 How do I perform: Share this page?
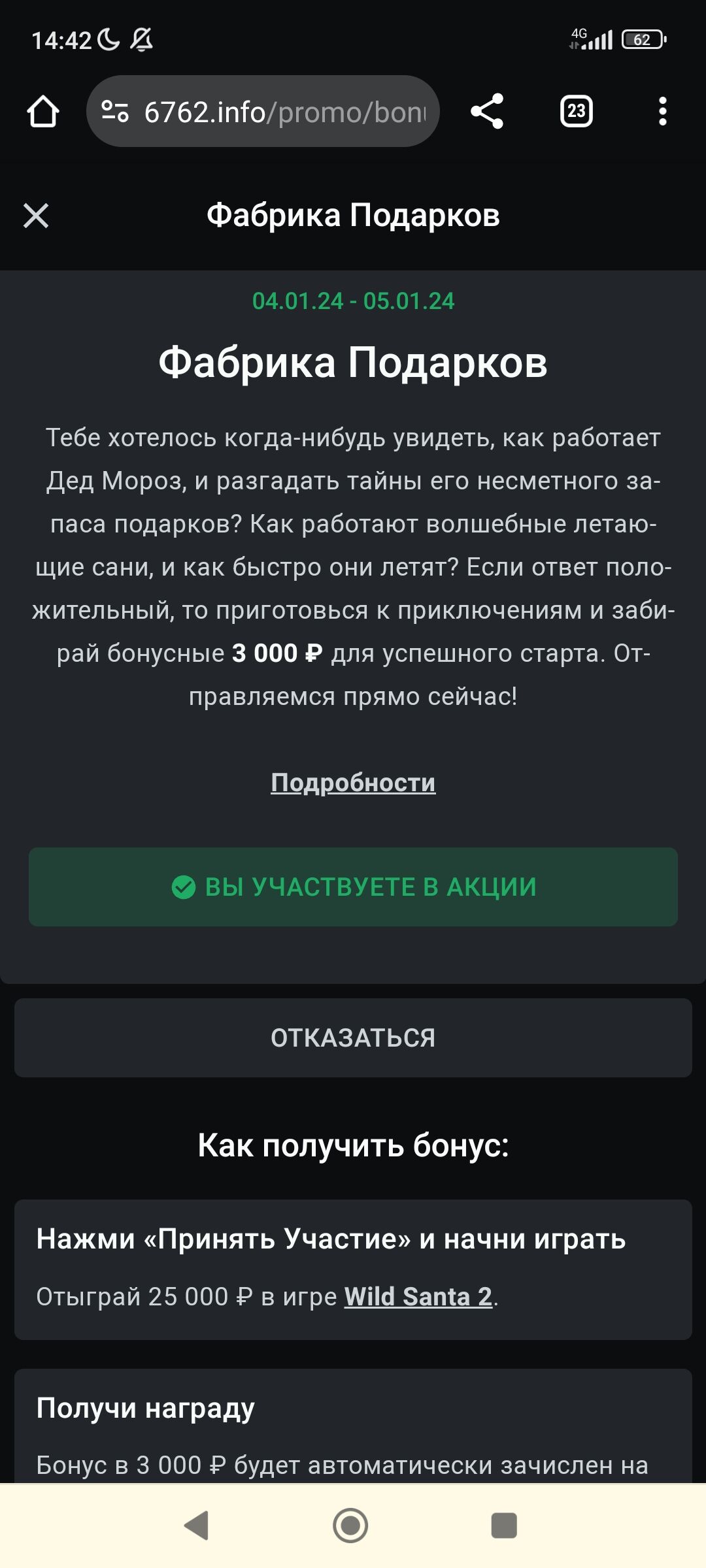click(x=487, y=111)
